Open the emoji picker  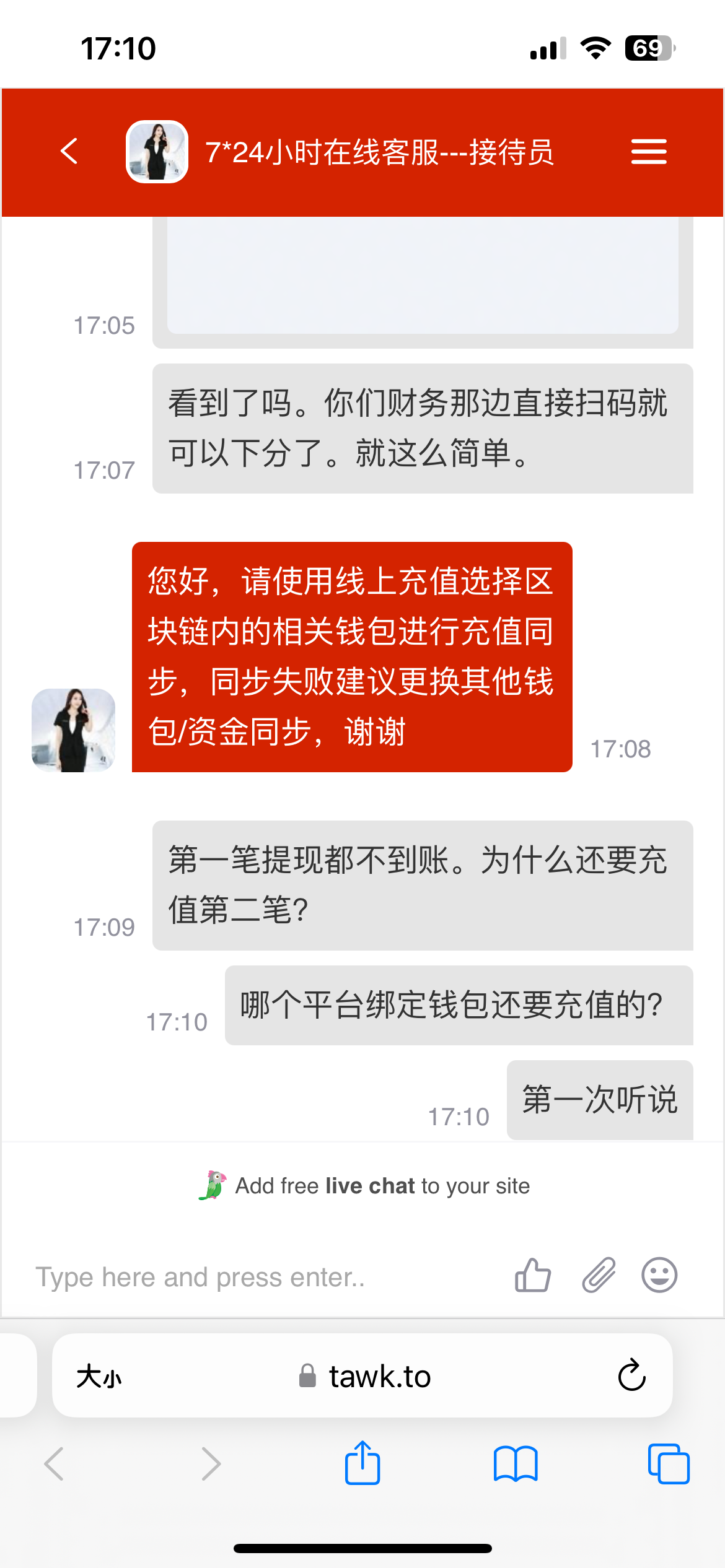(659, 1276)
